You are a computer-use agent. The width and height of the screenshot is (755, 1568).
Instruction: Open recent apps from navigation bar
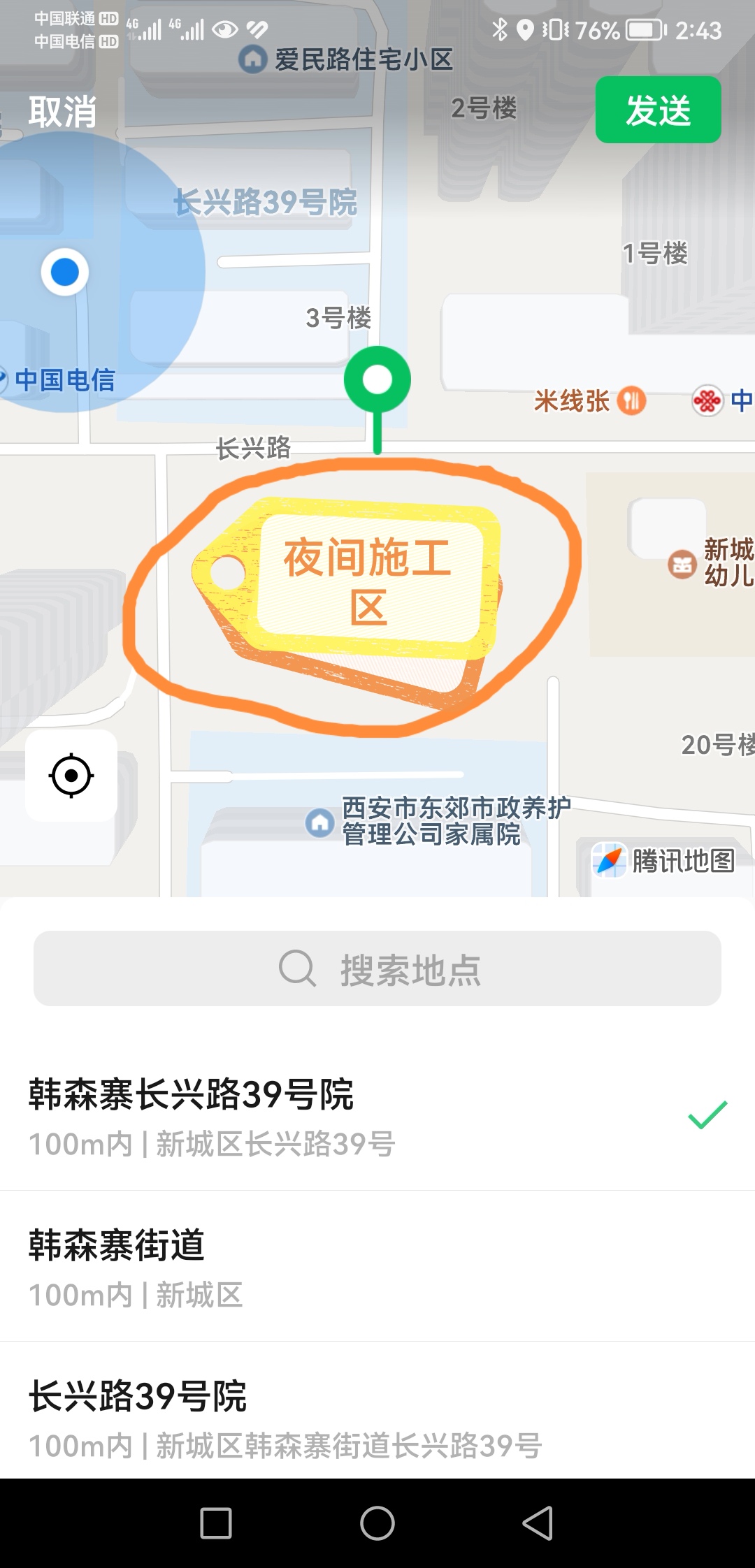point(216,1523)
